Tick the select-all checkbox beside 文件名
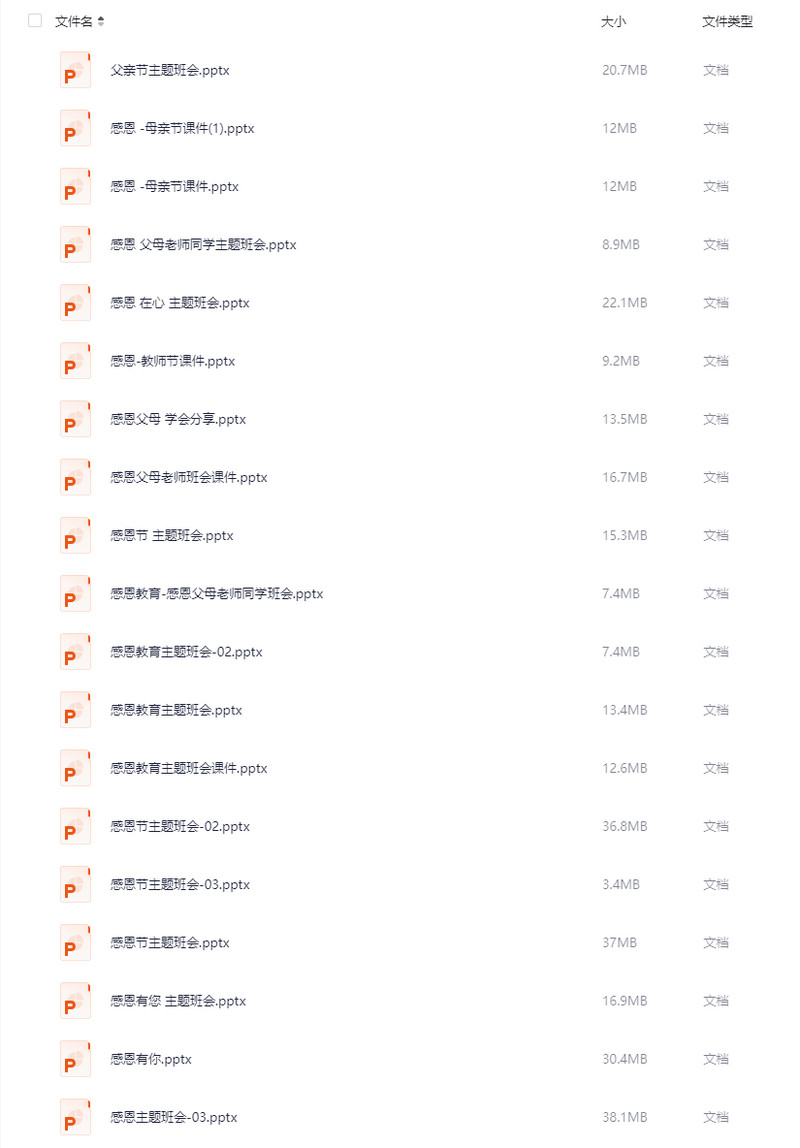 35,21
